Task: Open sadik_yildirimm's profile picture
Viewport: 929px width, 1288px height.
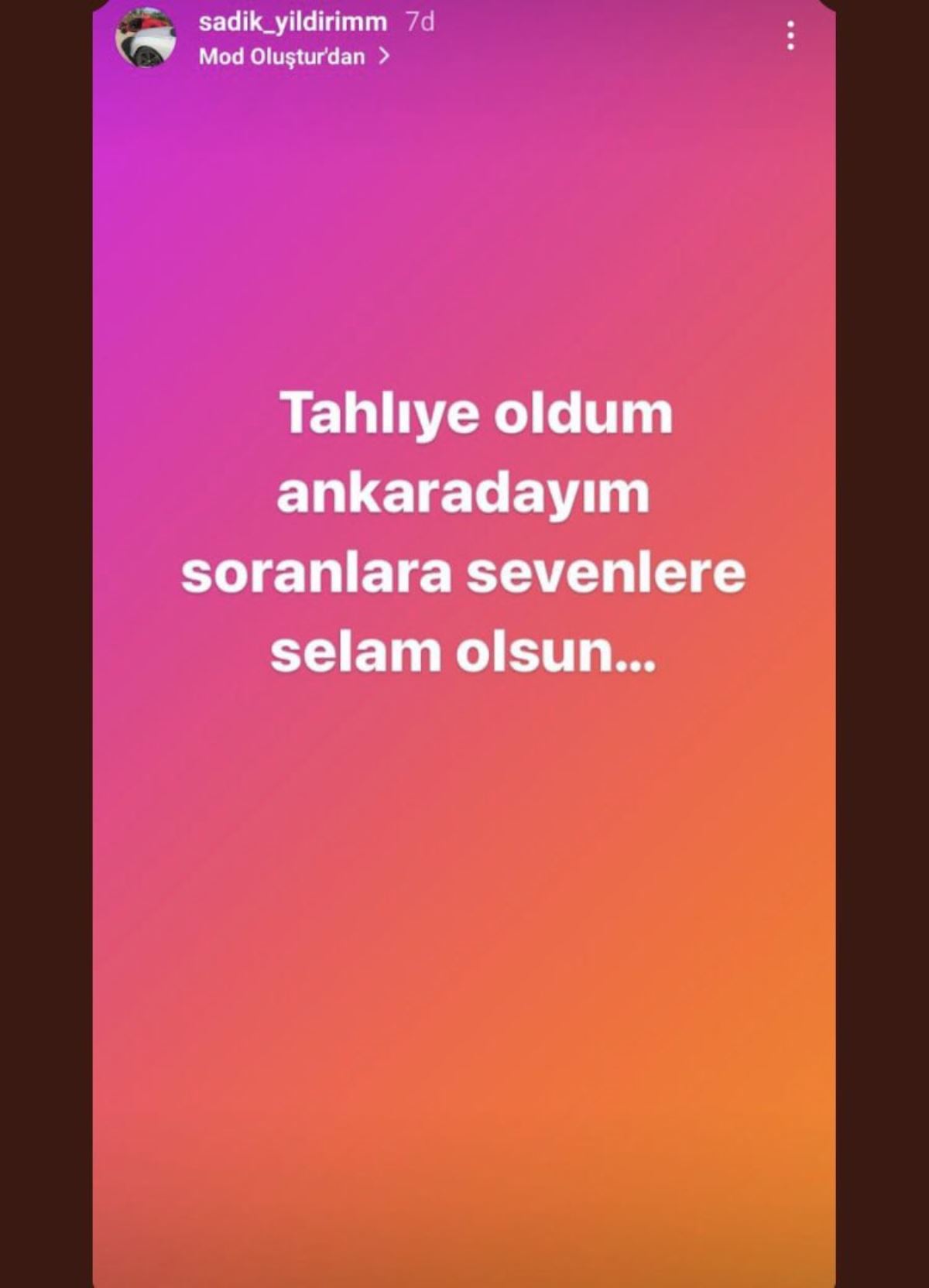Action: coord(146,37)
